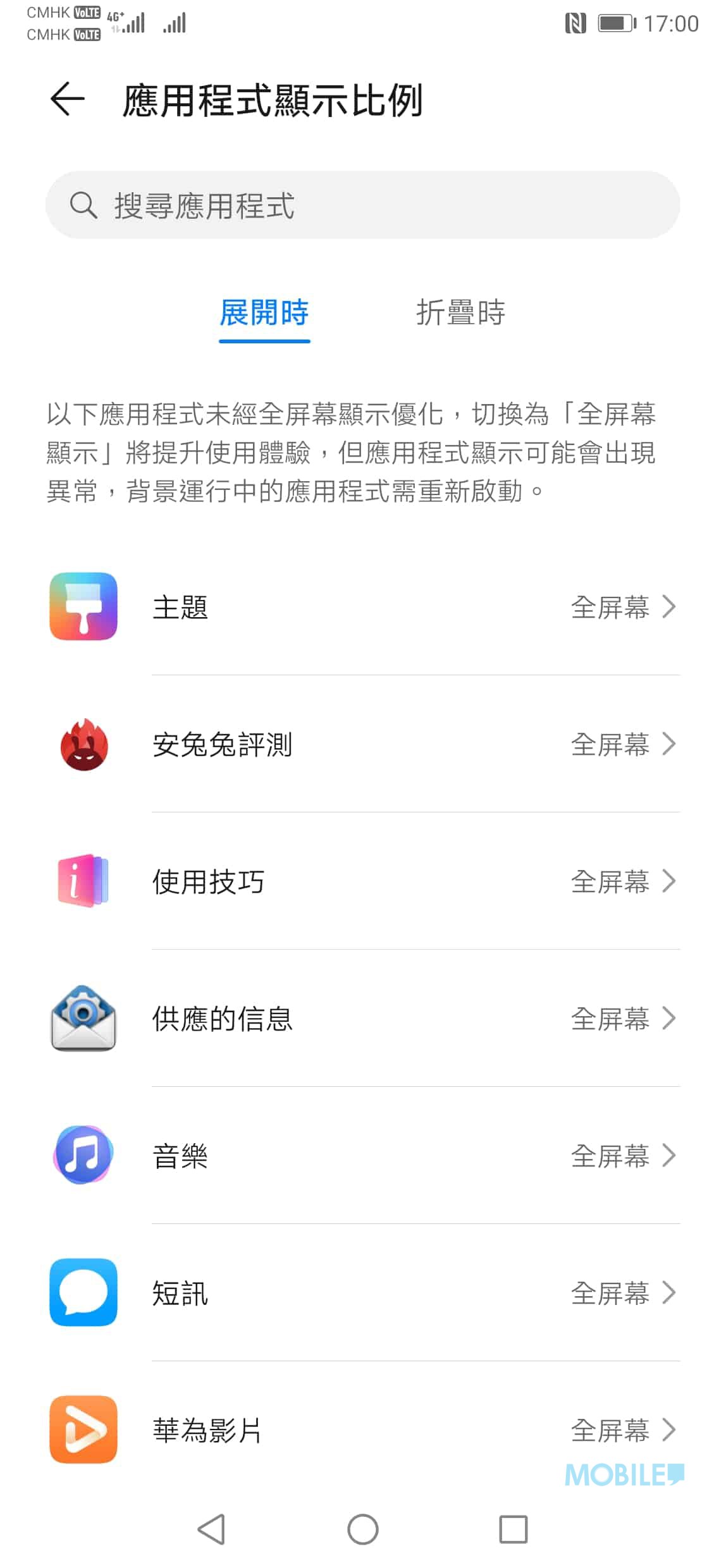
Task: Go back using the arrow icon
Action: point(67,99)
